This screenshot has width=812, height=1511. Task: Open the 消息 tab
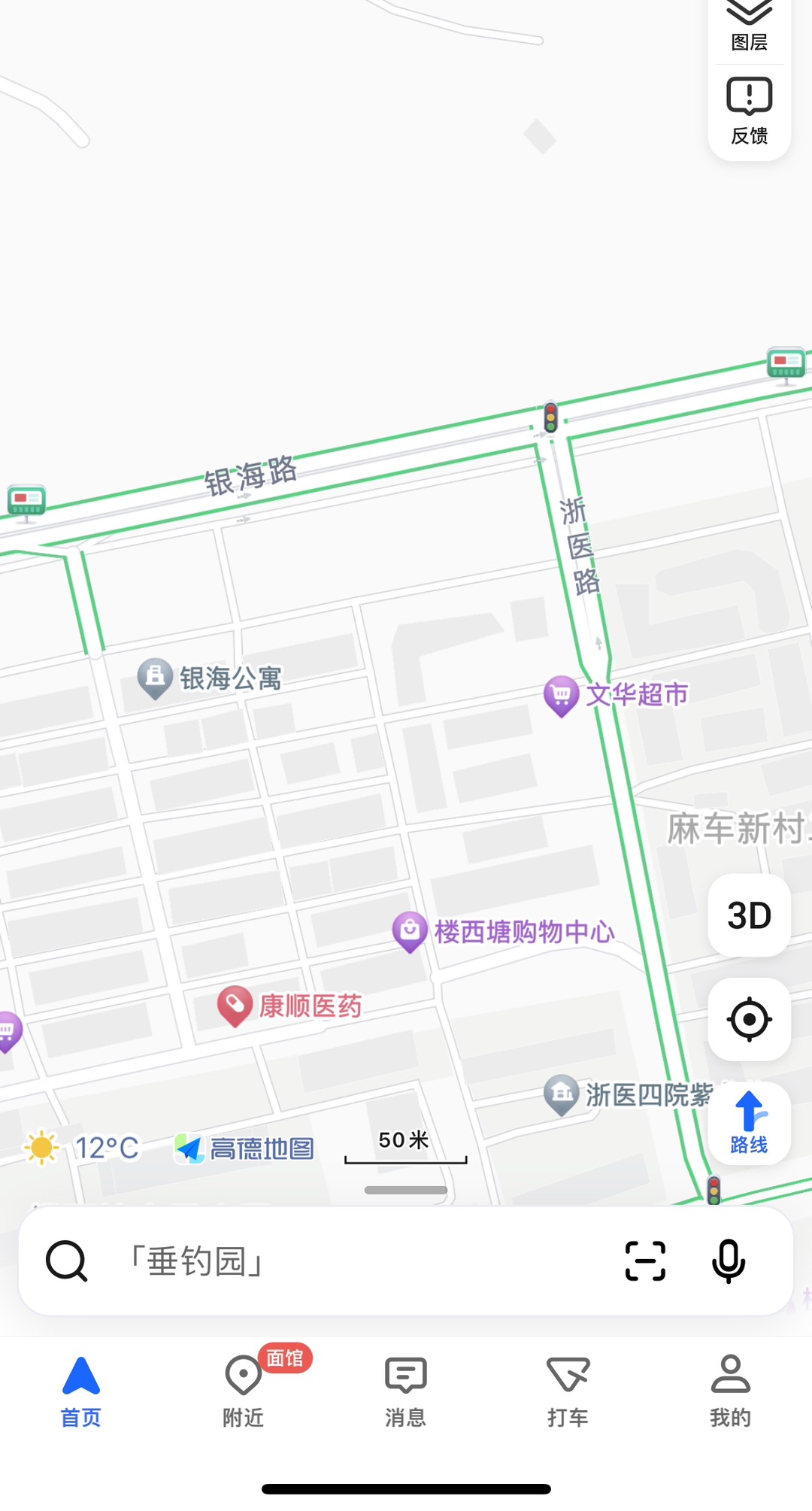tap(406, 1391)
